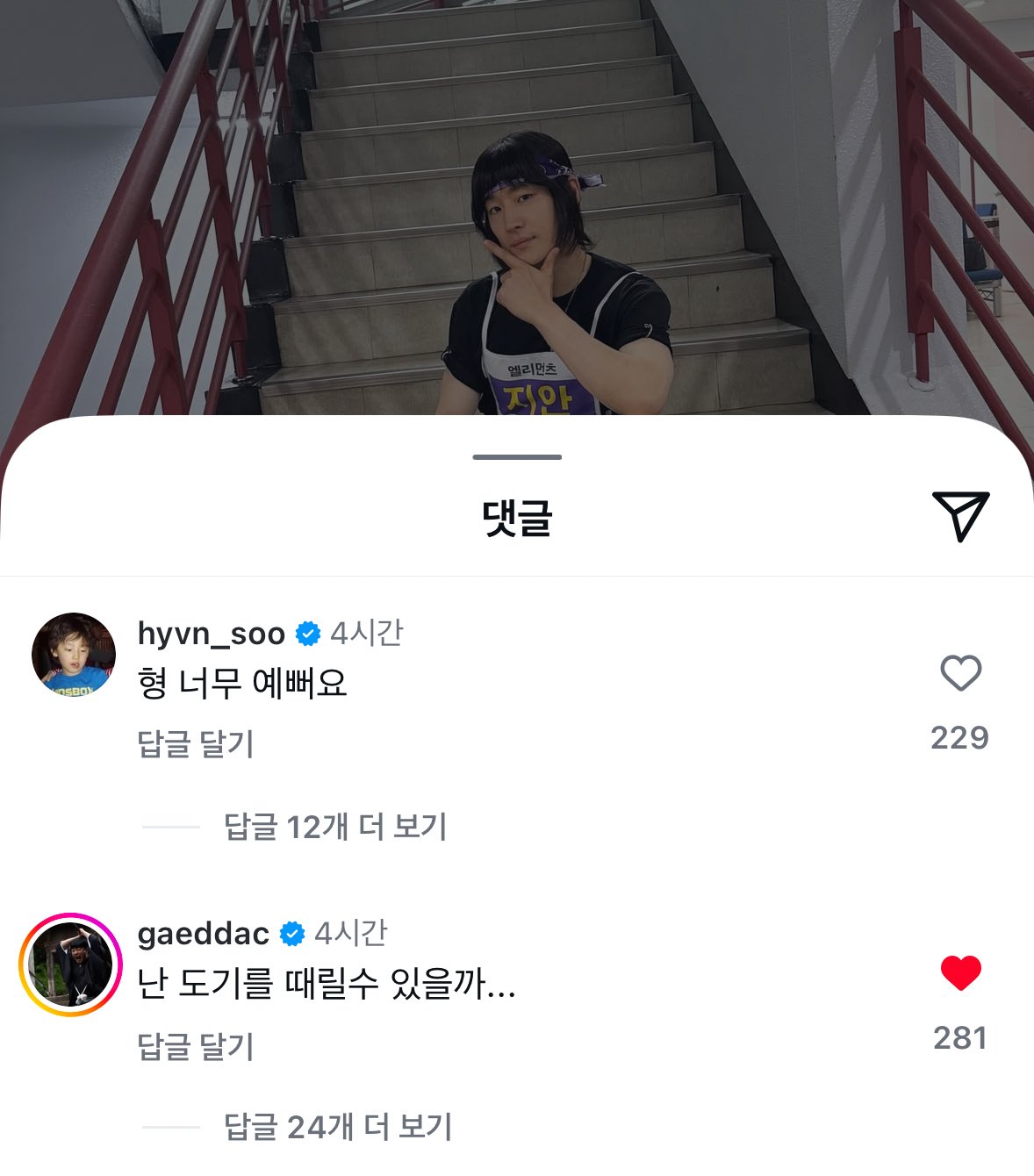Expand 24 more replies under gaeddac's comment
1034x1176 pixels.
pos(338,1127)
